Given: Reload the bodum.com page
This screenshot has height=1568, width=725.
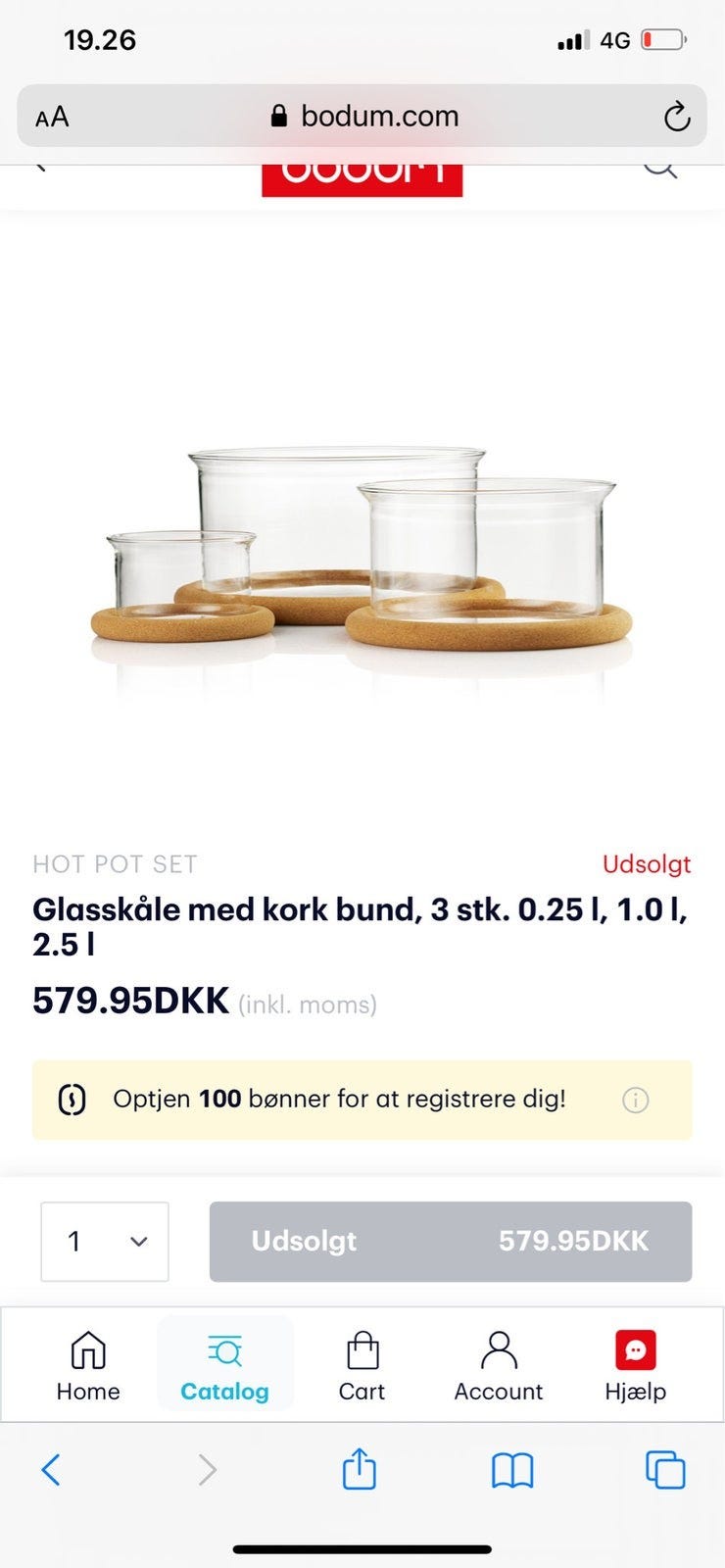Looking at the screenshot, I should (x=678, y=116).
